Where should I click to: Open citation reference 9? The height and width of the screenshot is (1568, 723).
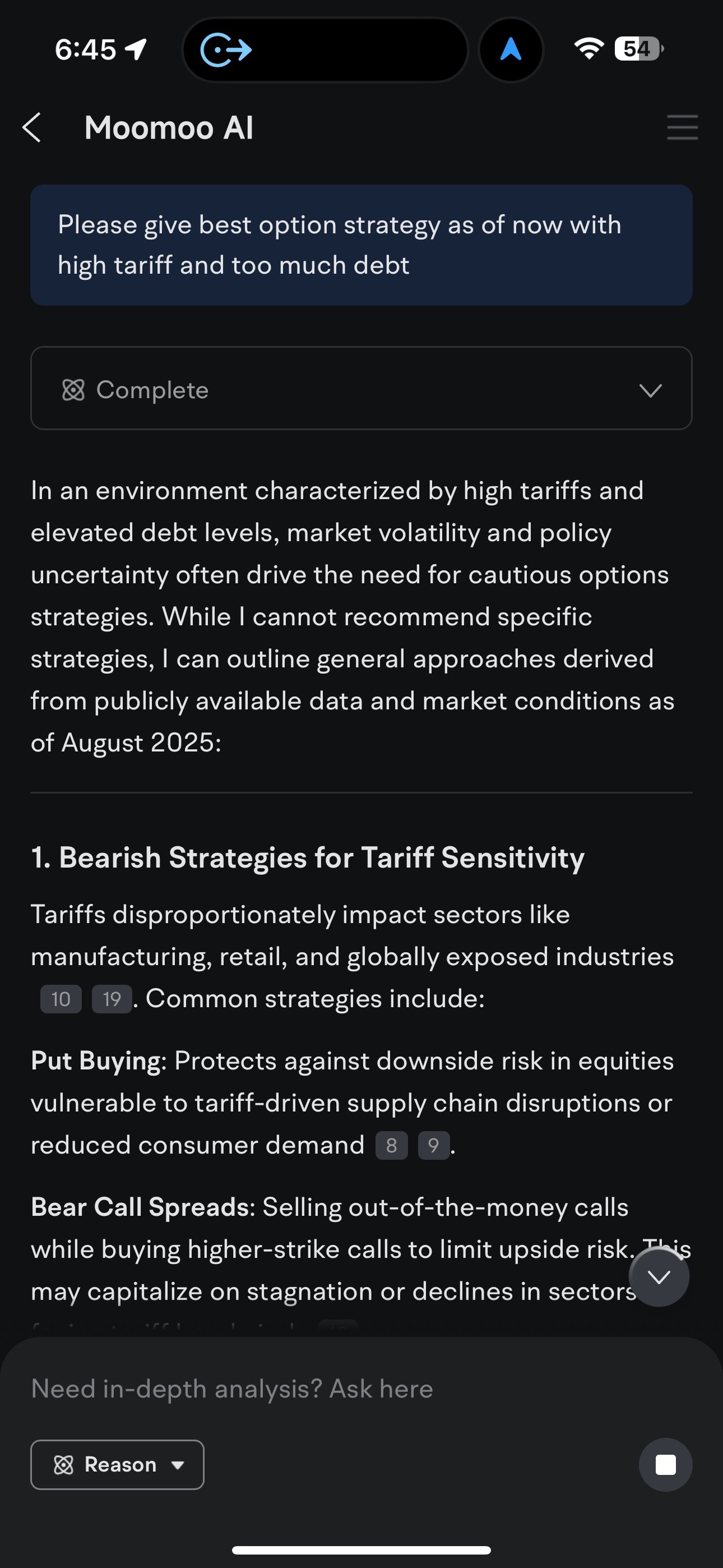click(433, 1145)
